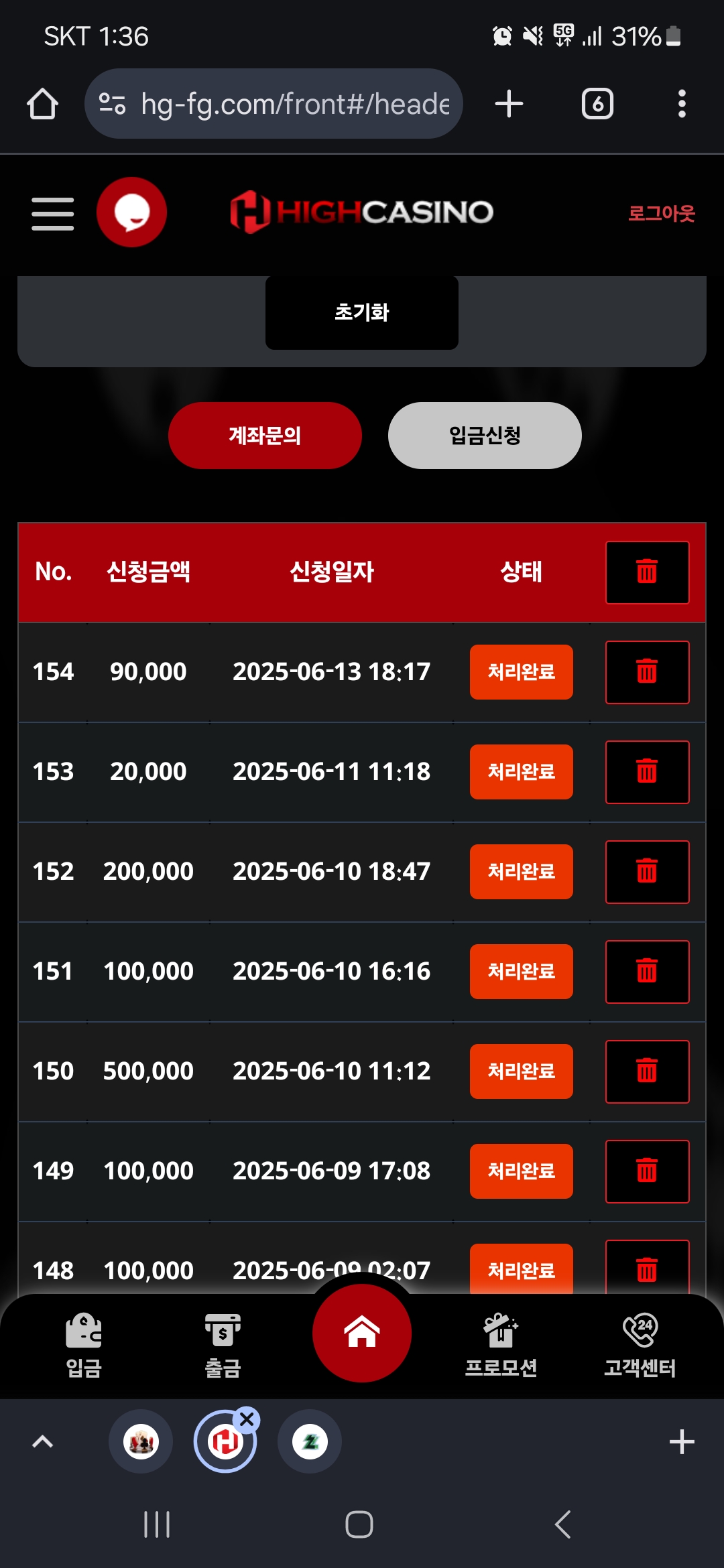Open the browser tab switcher showing 6

click(x=597, y=104)
